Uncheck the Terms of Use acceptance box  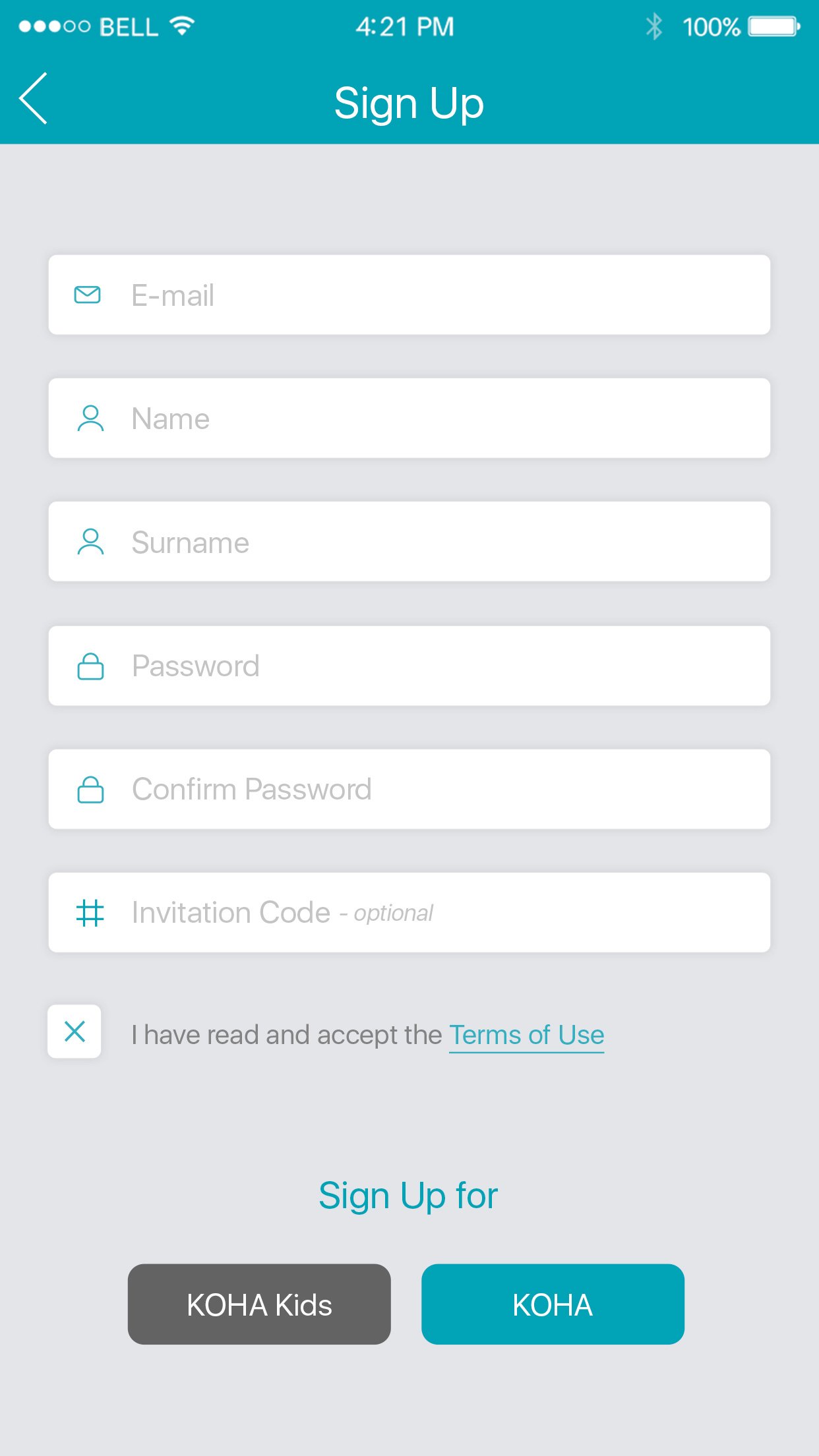pyautogui.click(x=74, y=1032)
